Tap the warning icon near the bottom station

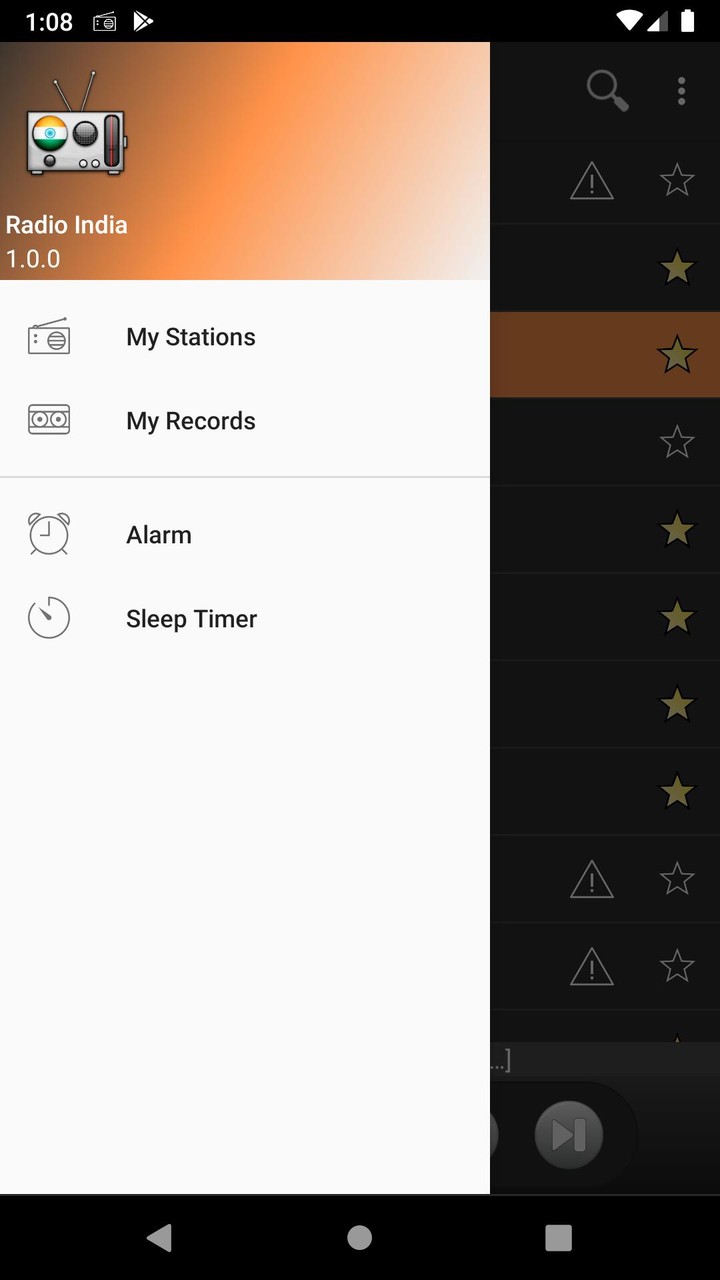coord(591,967)
